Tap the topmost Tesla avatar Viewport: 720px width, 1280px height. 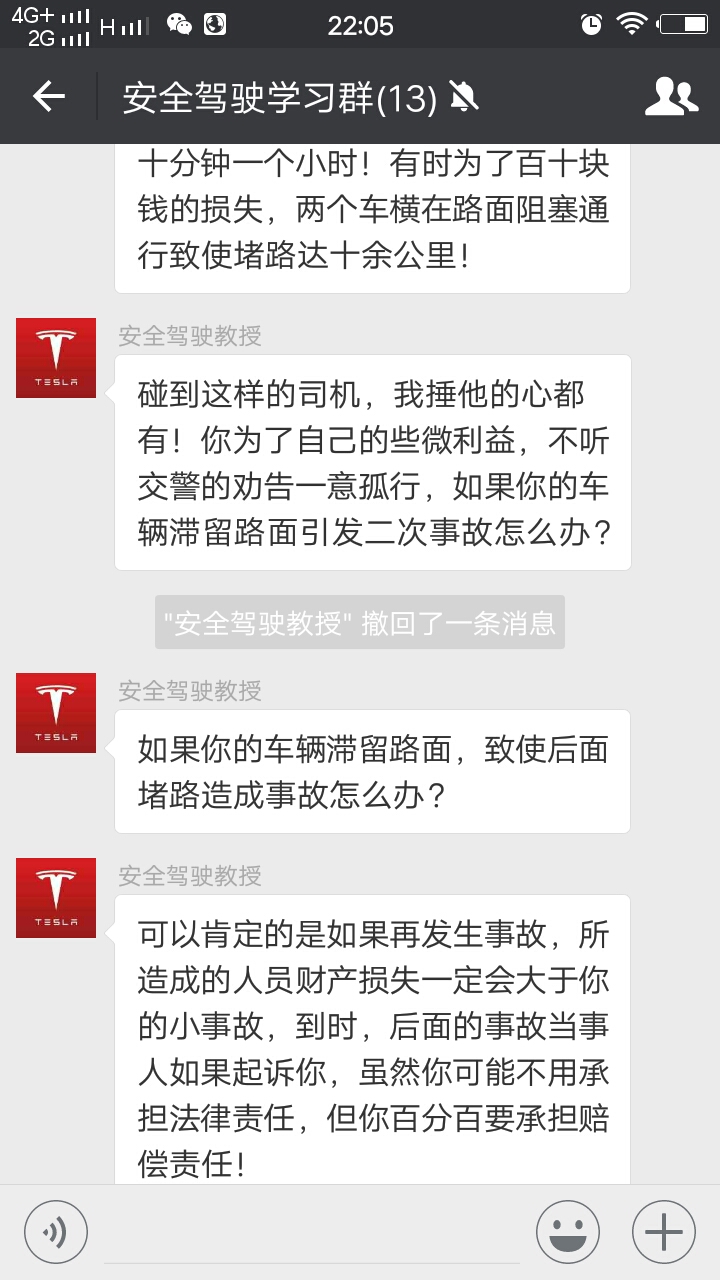pos(55,357)
